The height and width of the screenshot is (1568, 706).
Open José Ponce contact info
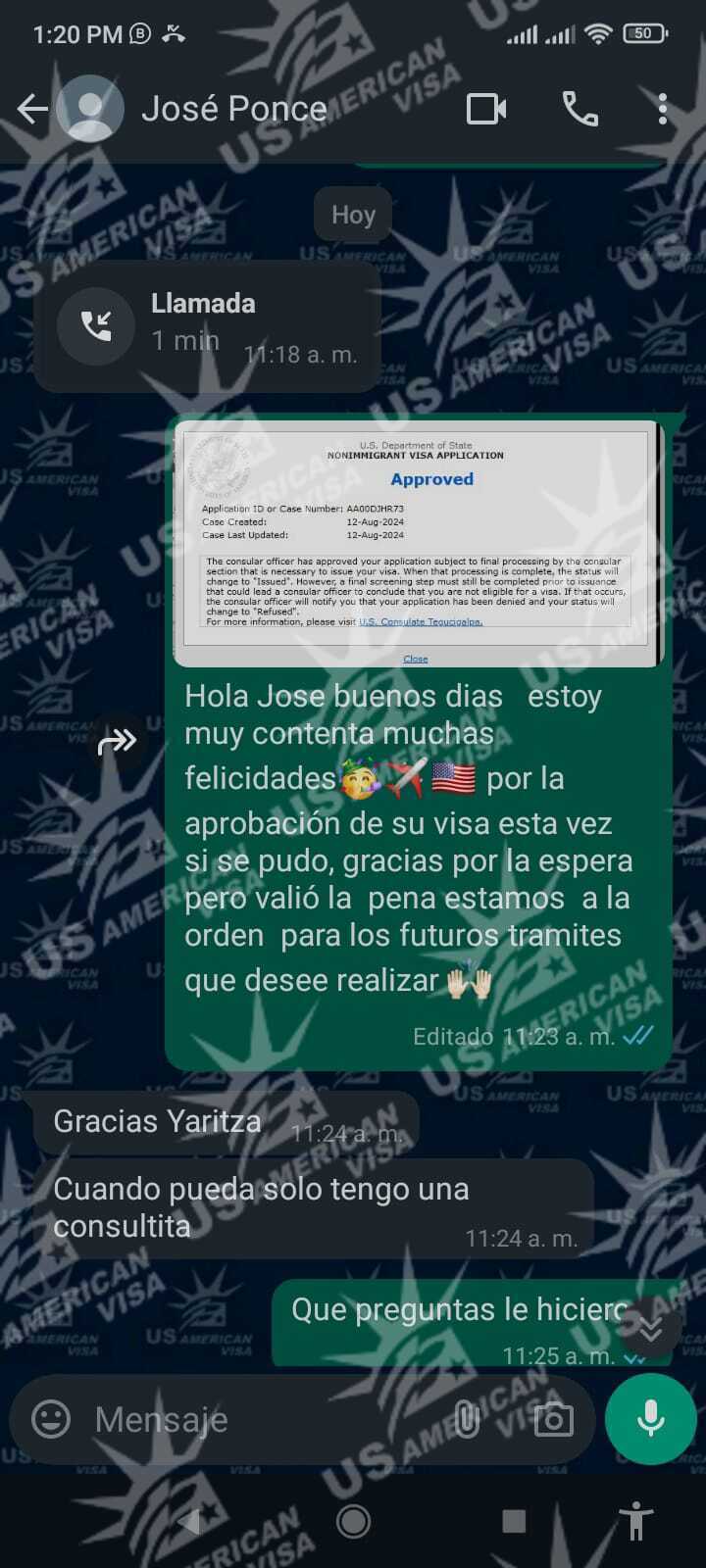click(233, 109)
